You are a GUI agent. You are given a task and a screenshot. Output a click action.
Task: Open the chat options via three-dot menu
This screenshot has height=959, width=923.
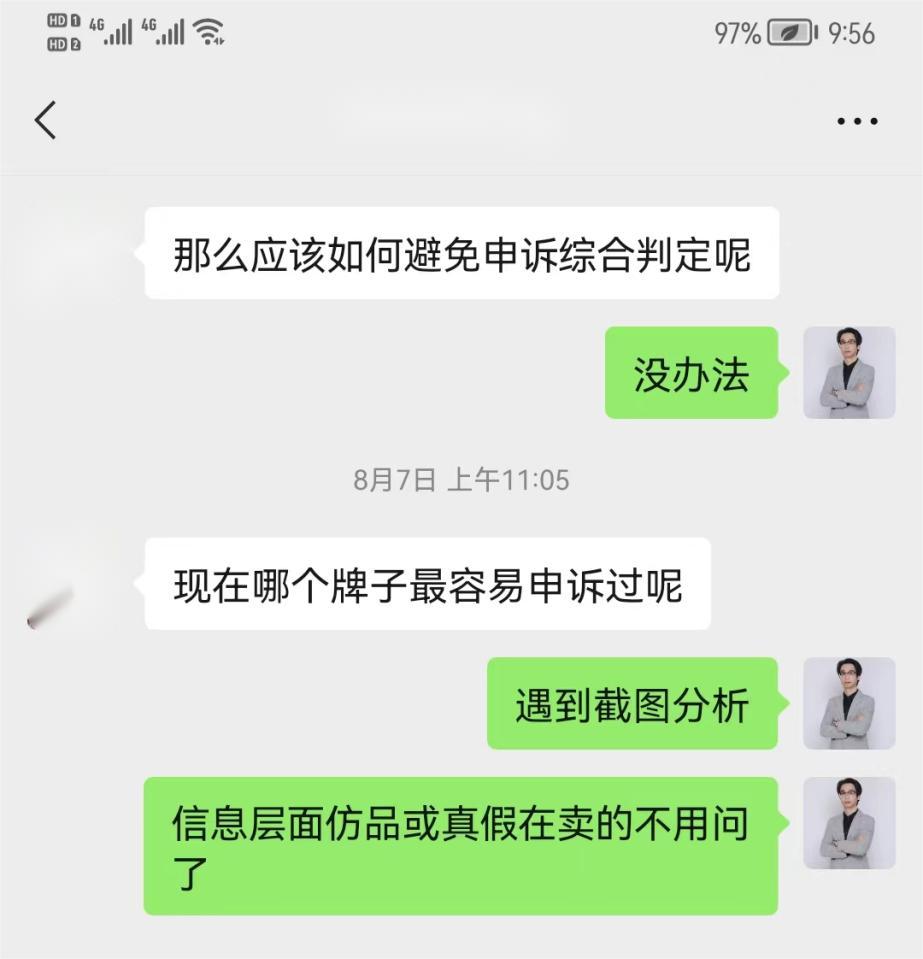tap(855, 120)
